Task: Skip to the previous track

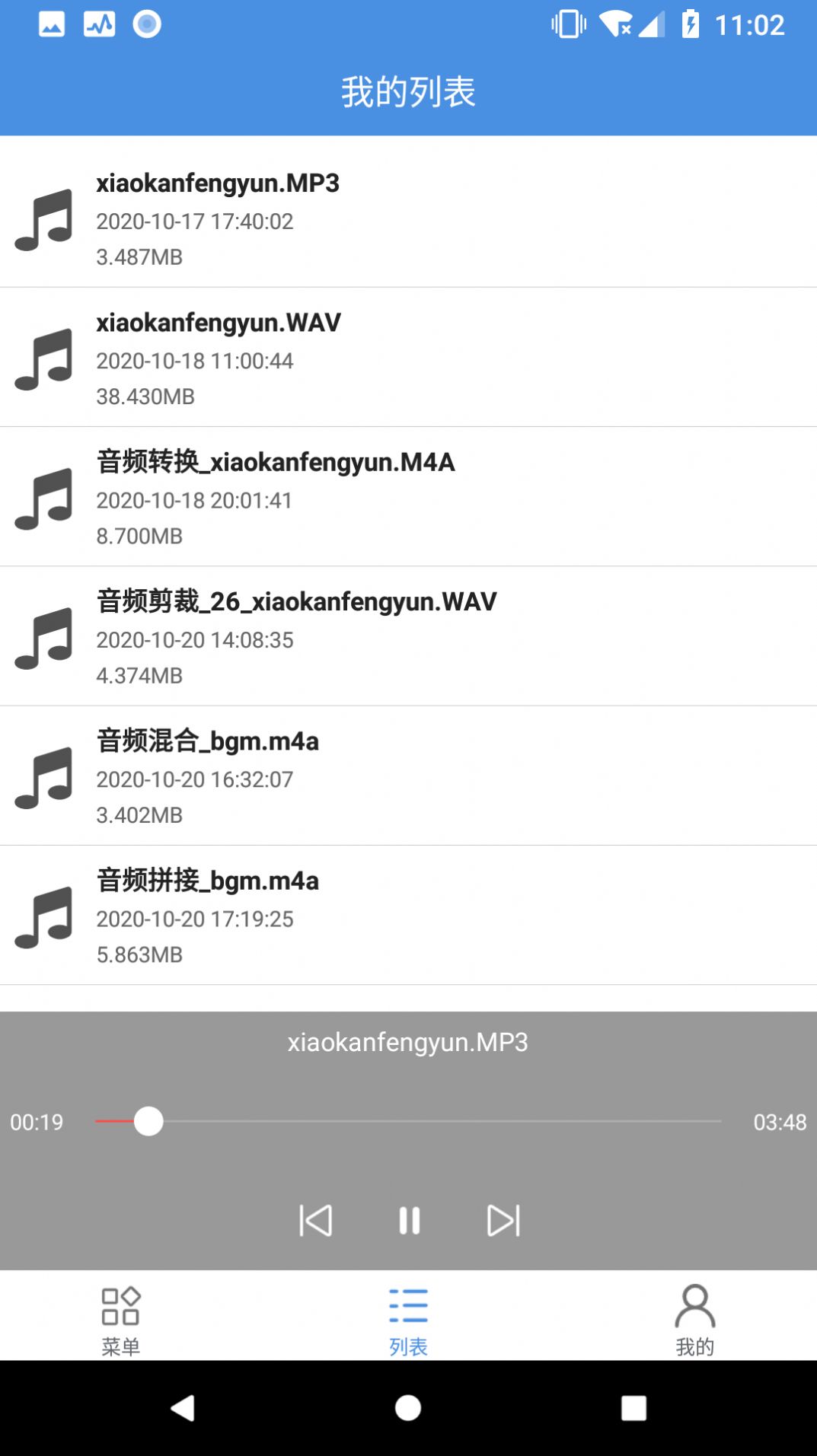Action: pos(315,1220)
